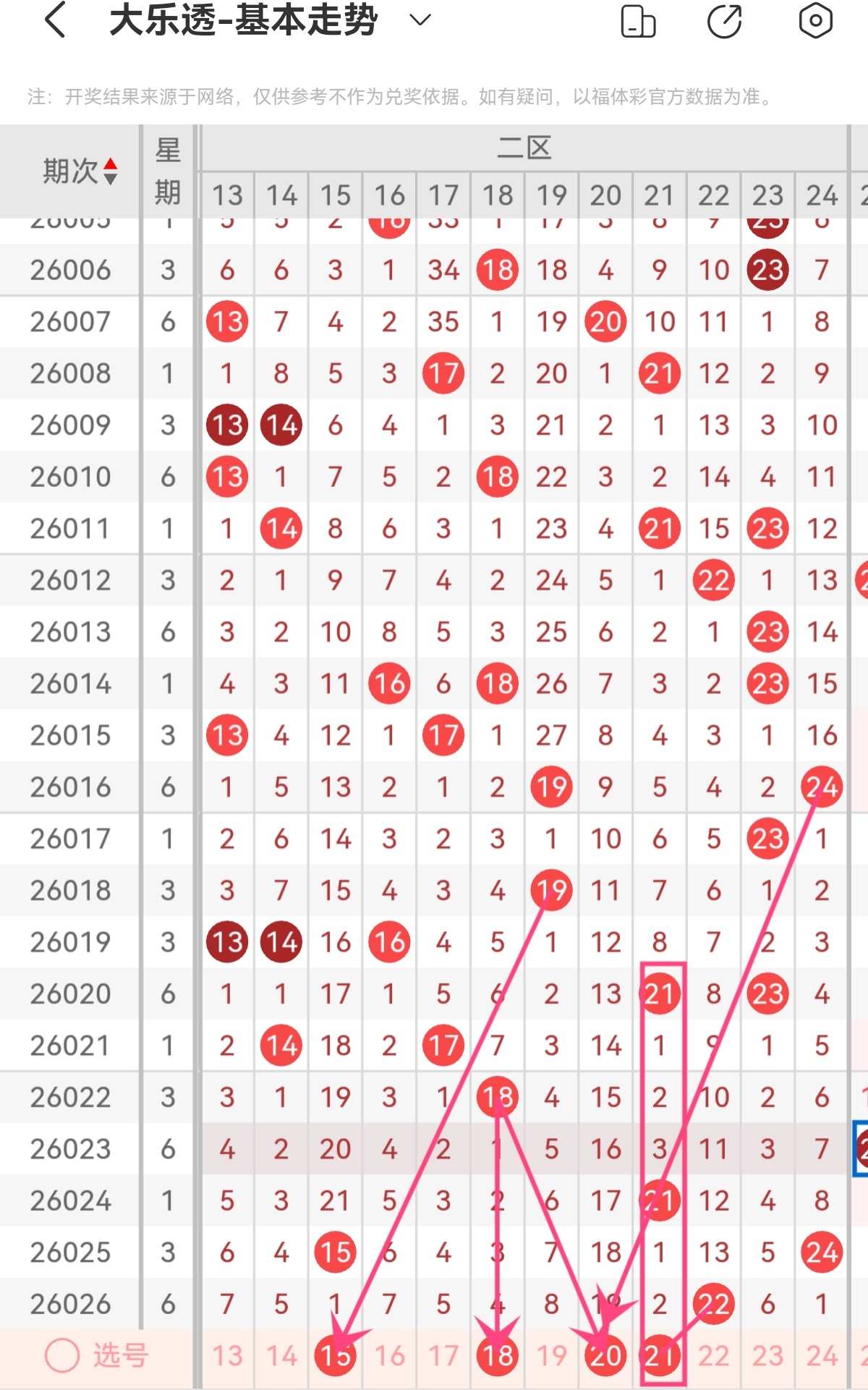The height and width of the screenshot is (1390, 868).
Task: Click the circled 23 badge in row 26013
Action: [x=767, y=631]
